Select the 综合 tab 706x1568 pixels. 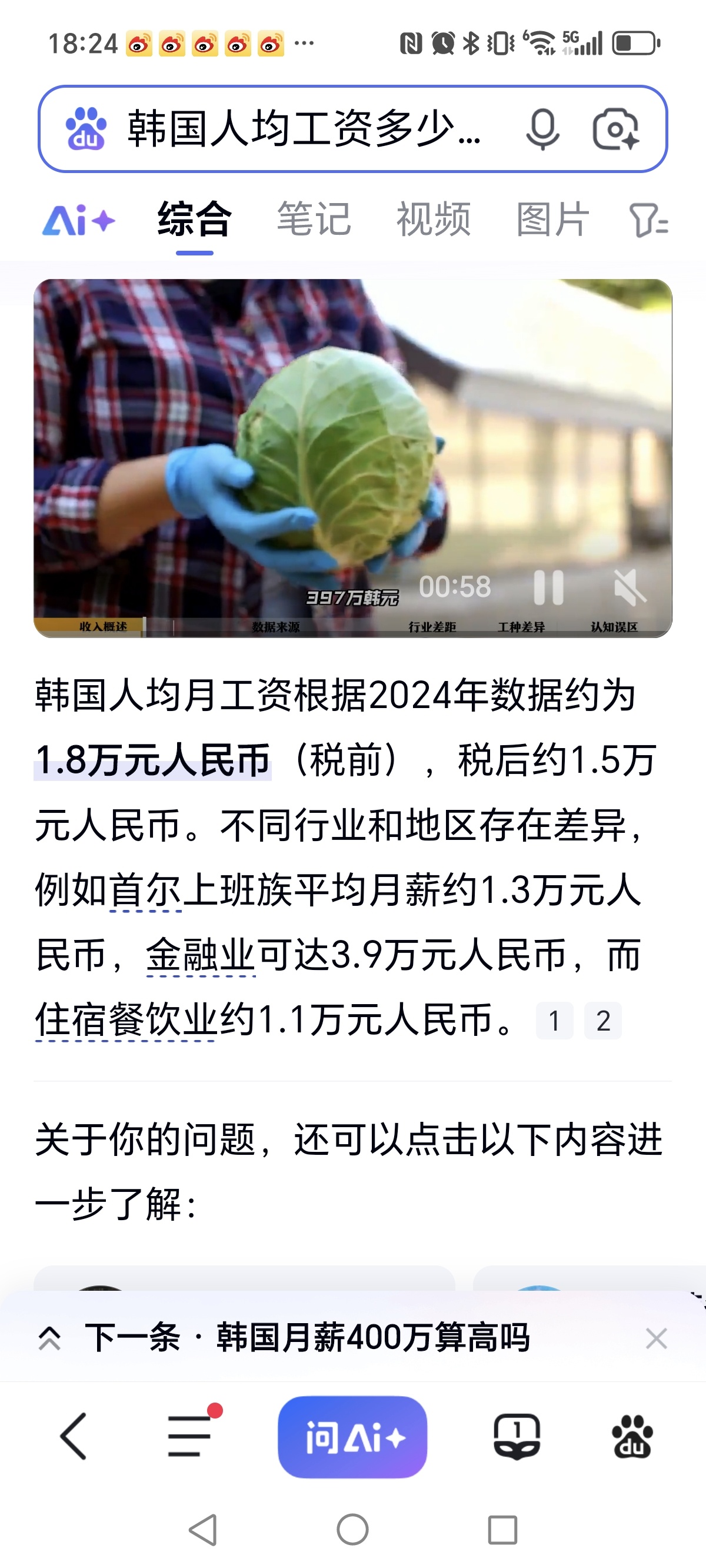[195, 219]
